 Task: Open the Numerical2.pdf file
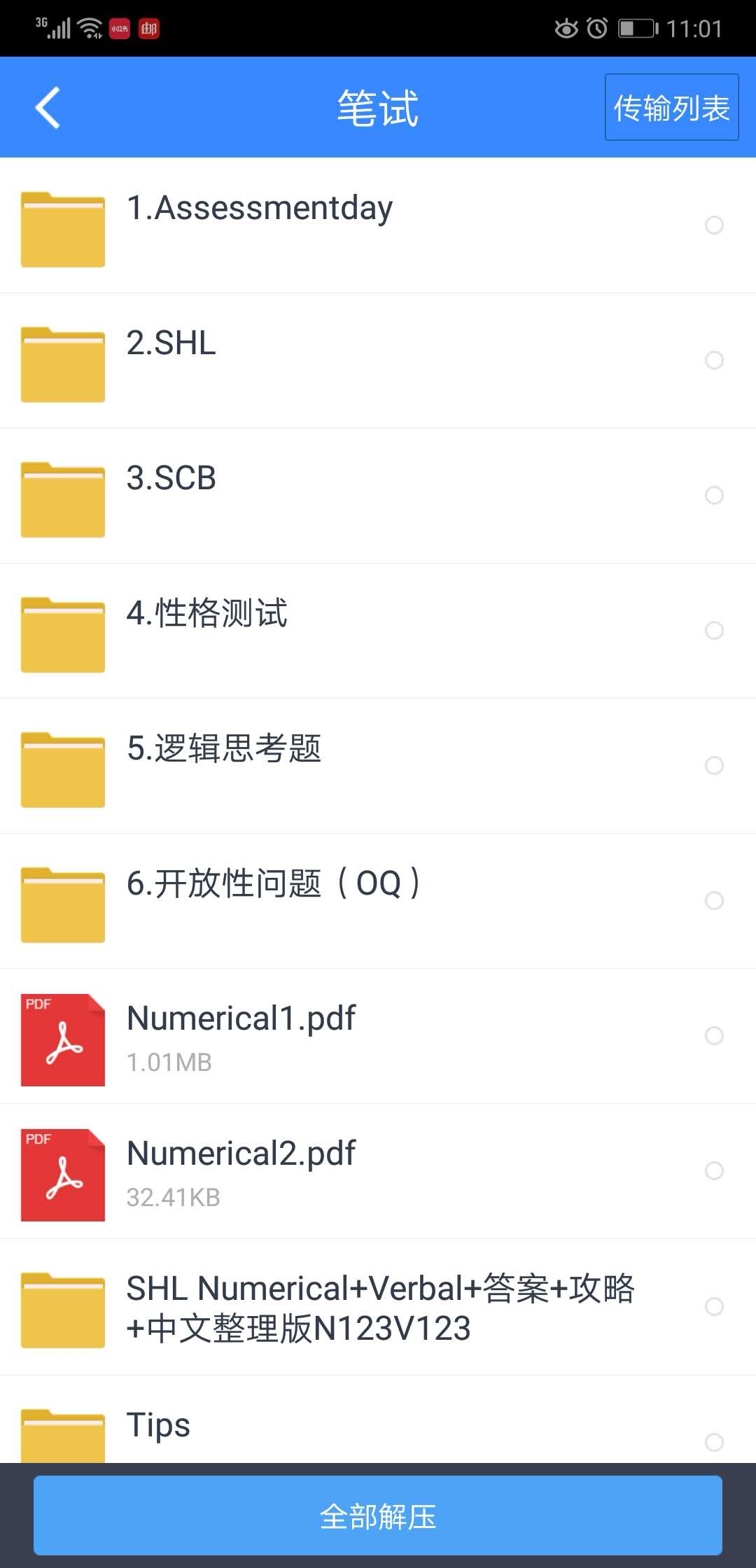241,1154
